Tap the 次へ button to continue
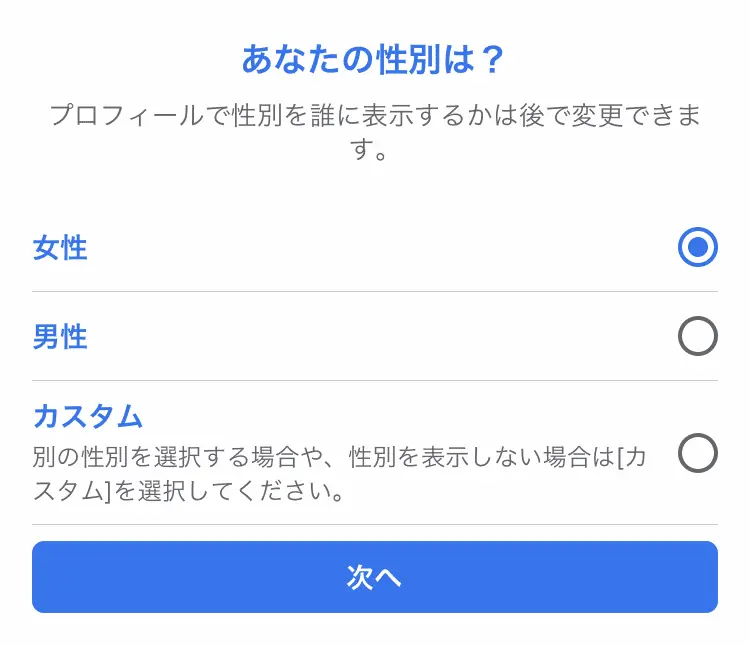The width and height of the screenshot is (750, 646). pos(374,577)
